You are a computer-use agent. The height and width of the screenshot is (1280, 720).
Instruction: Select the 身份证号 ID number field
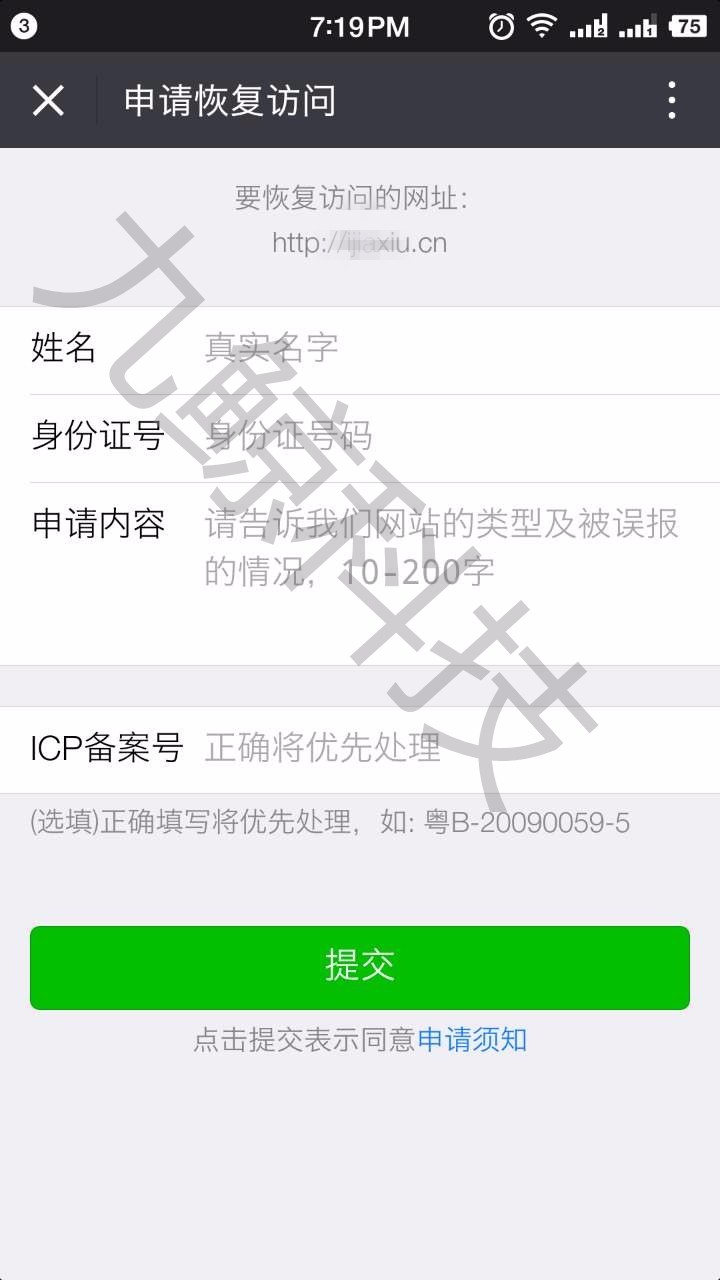450,436
